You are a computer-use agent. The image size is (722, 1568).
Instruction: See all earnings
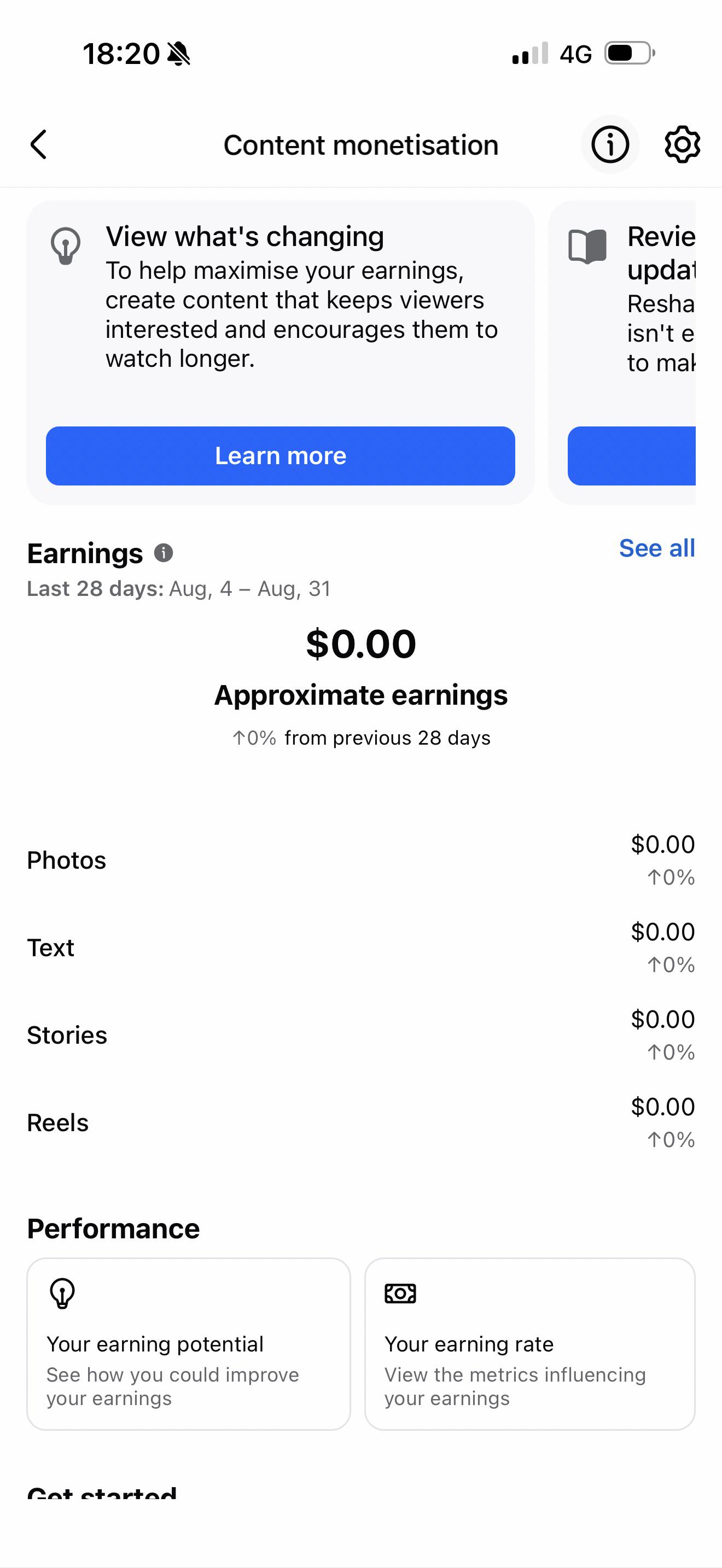(x=657, y=548)
